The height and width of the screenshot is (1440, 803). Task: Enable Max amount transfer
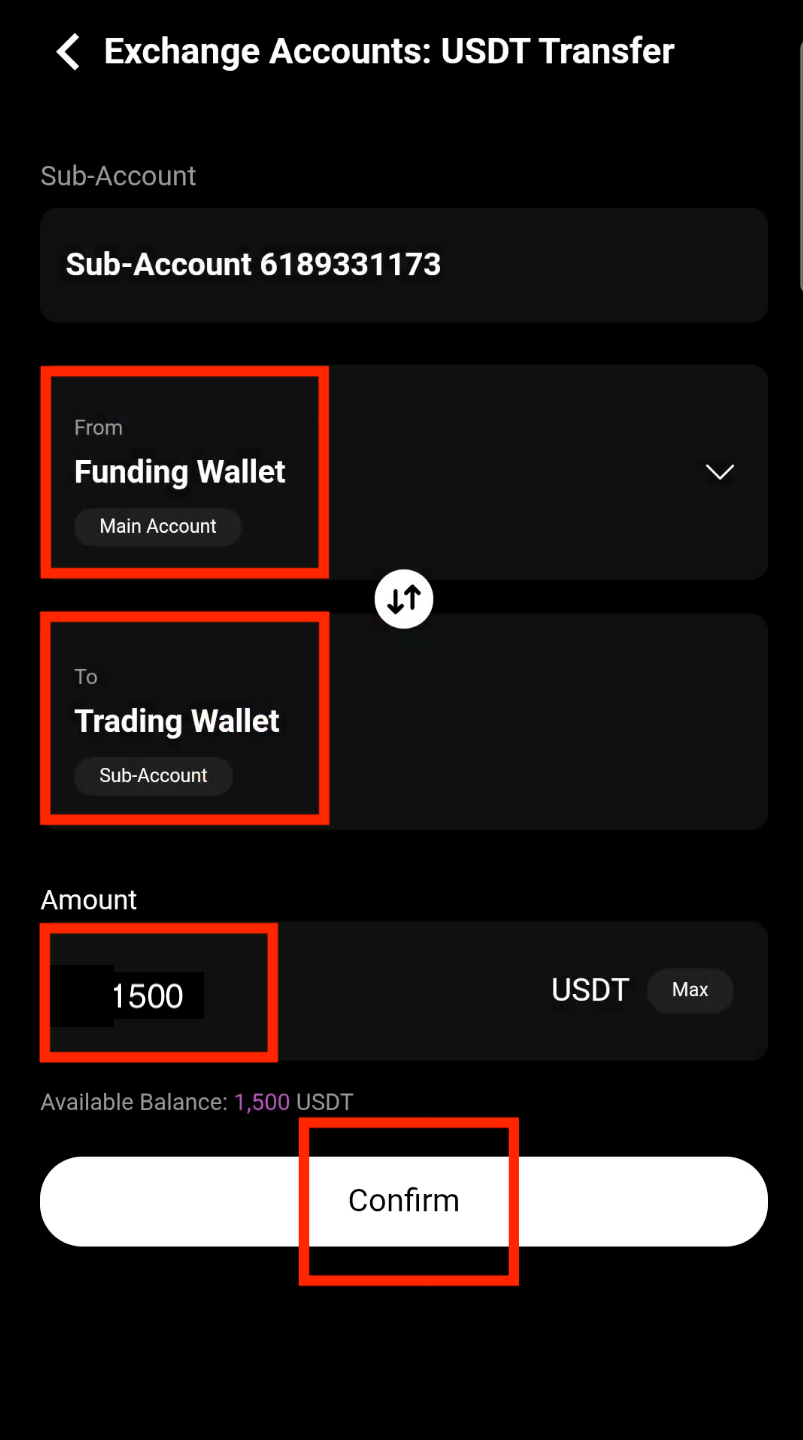[x=689, y=990]
